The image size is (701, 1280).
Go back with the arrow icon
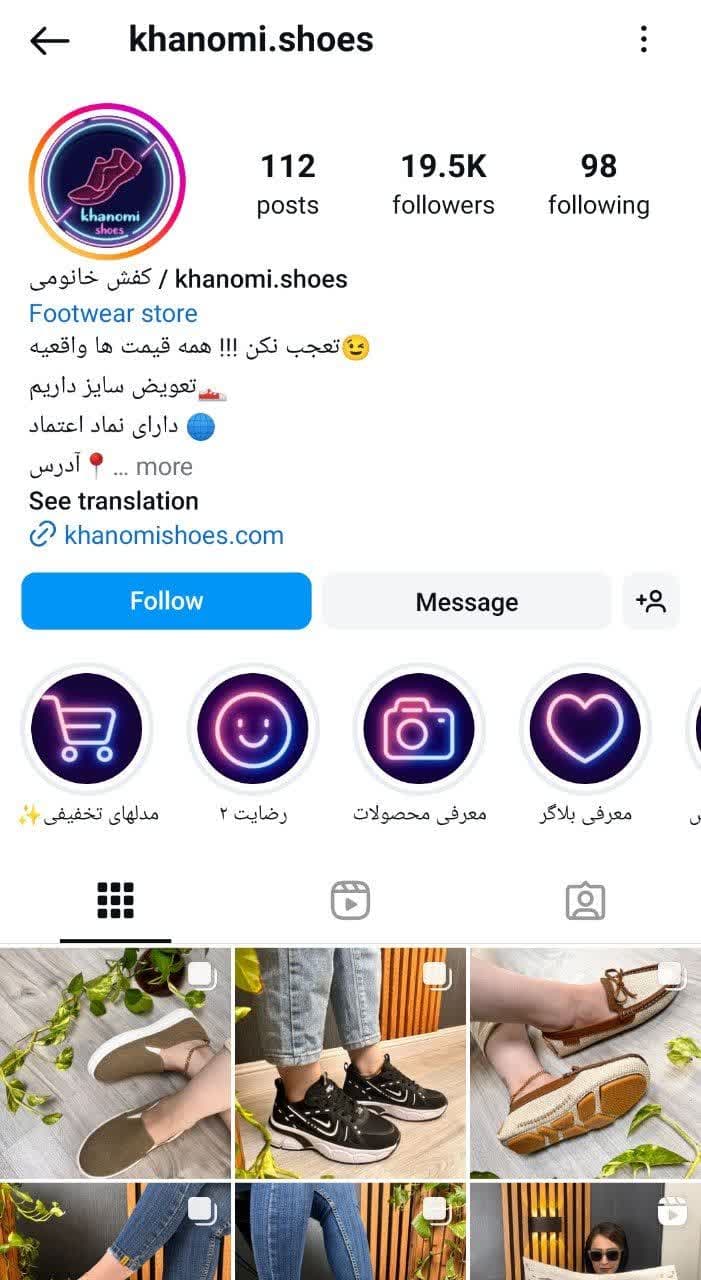[49, 40]
